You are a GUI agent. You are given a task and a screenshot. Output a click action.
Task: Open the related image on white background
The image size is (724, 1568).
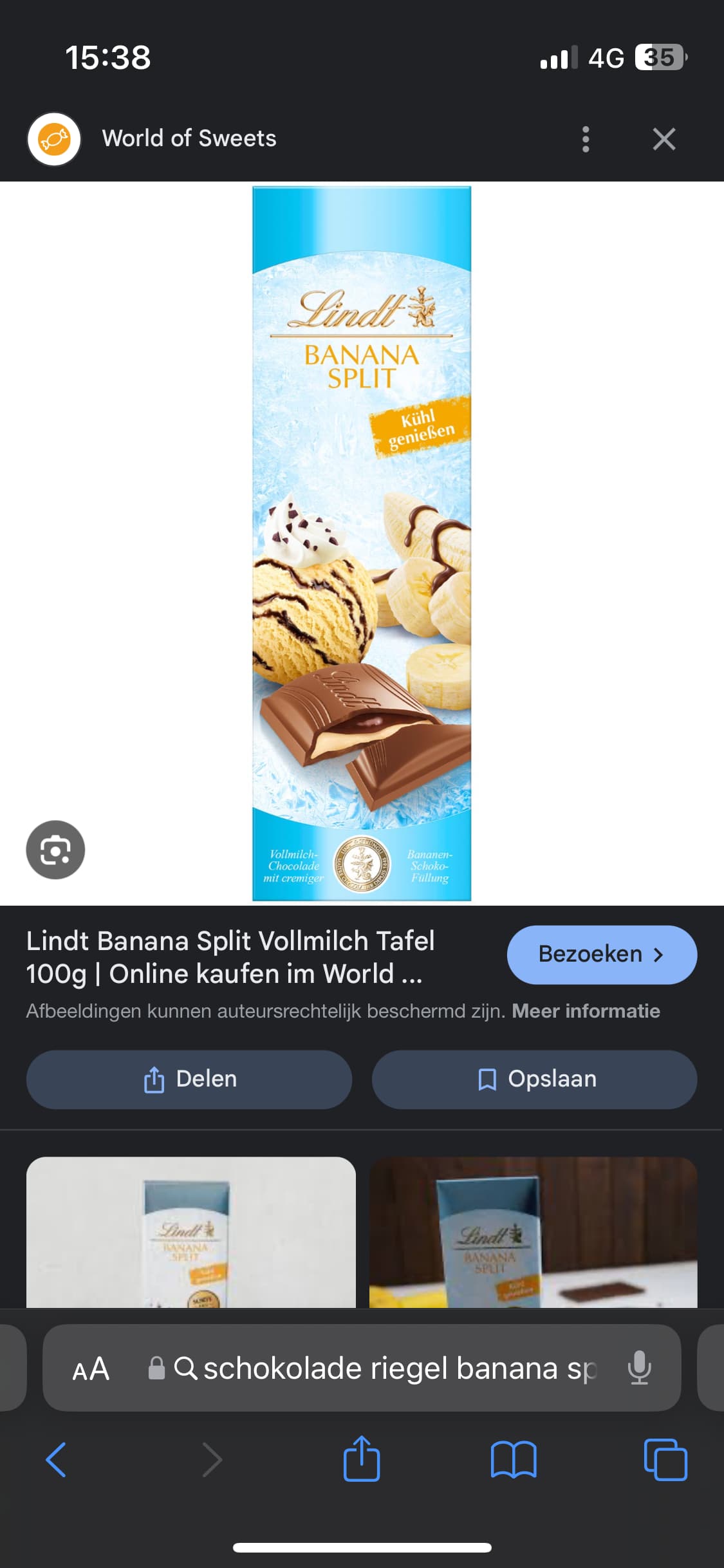coord(191,1232)
